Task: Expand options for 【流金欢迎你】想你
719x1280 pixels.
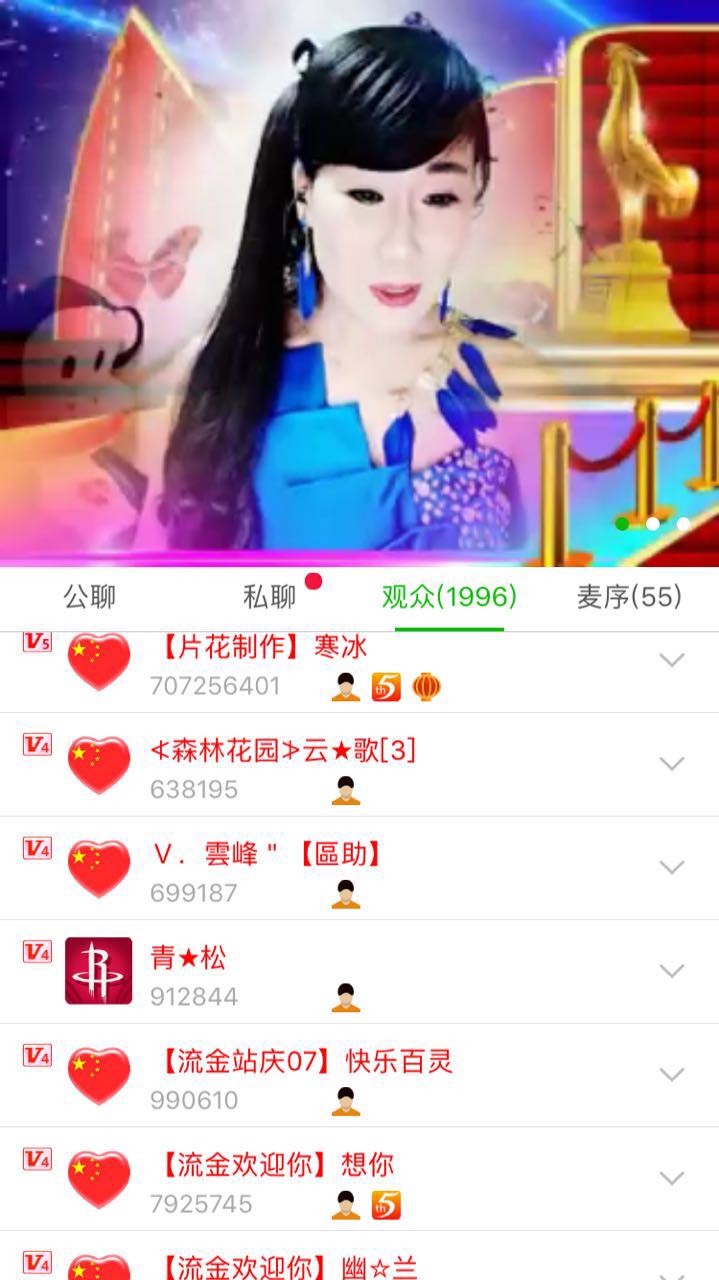Action: (x=672, y=1178)
